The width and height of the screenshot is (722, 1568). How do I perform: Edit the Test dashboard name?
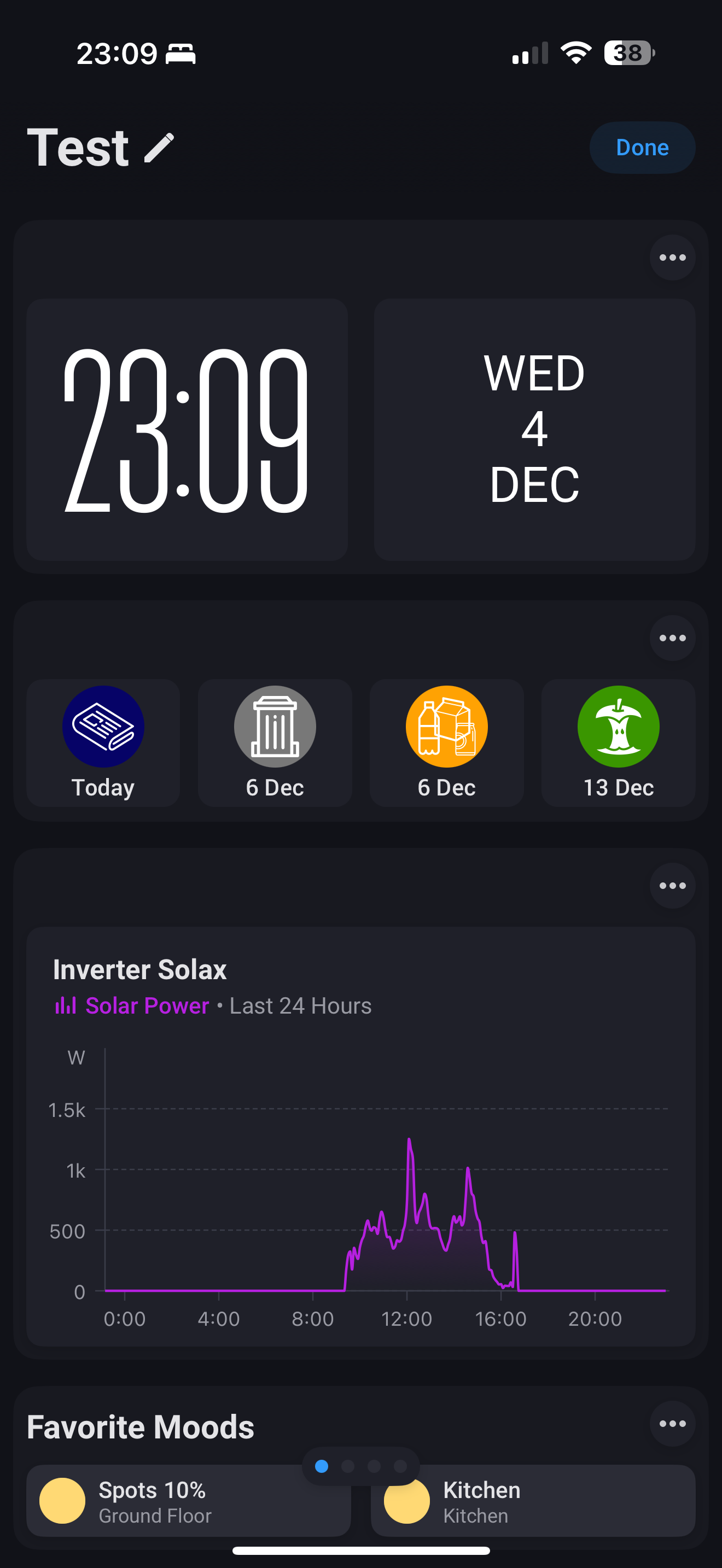point(160,148)
